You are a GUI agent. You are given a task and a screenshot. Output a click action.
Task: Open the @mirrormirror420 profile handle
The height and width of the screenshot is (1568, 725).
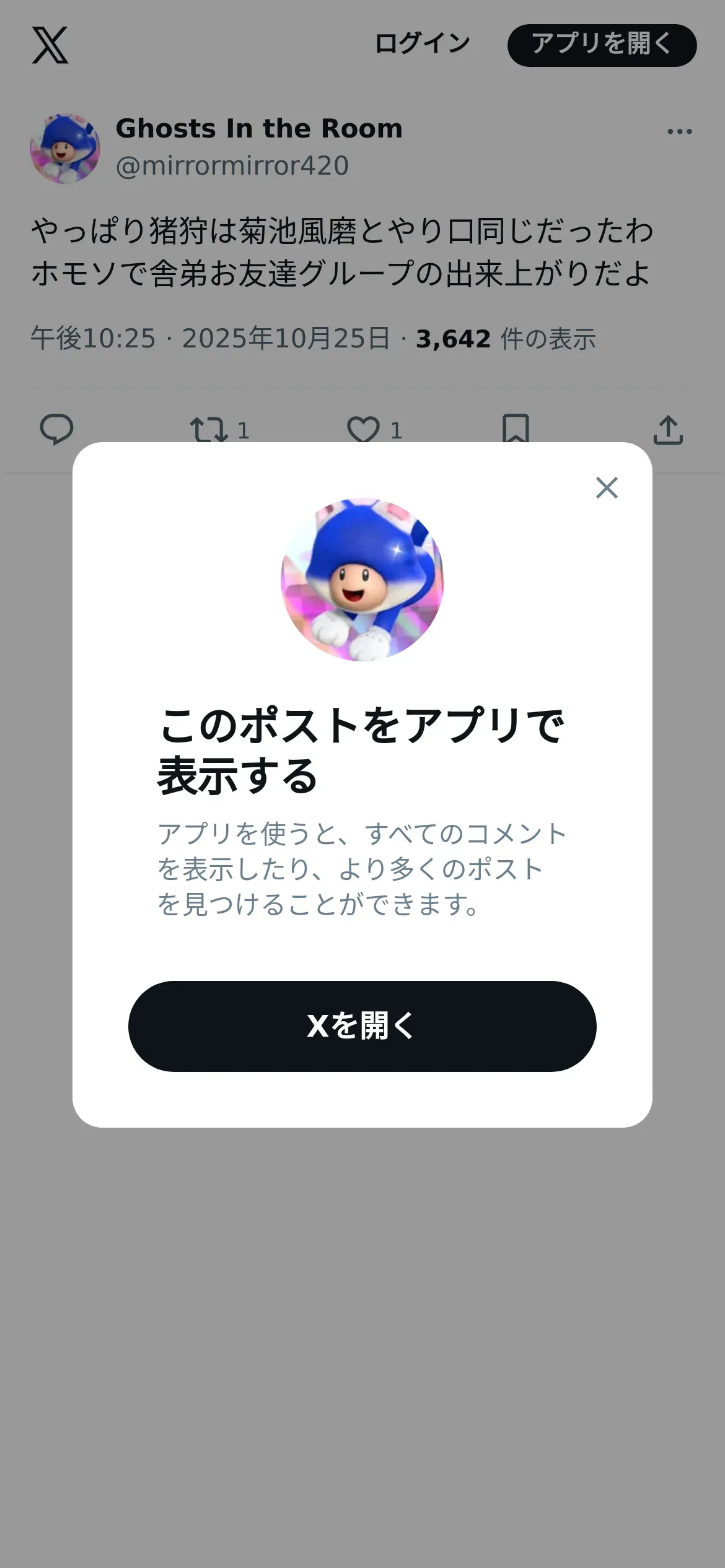[x=232, y=166]
